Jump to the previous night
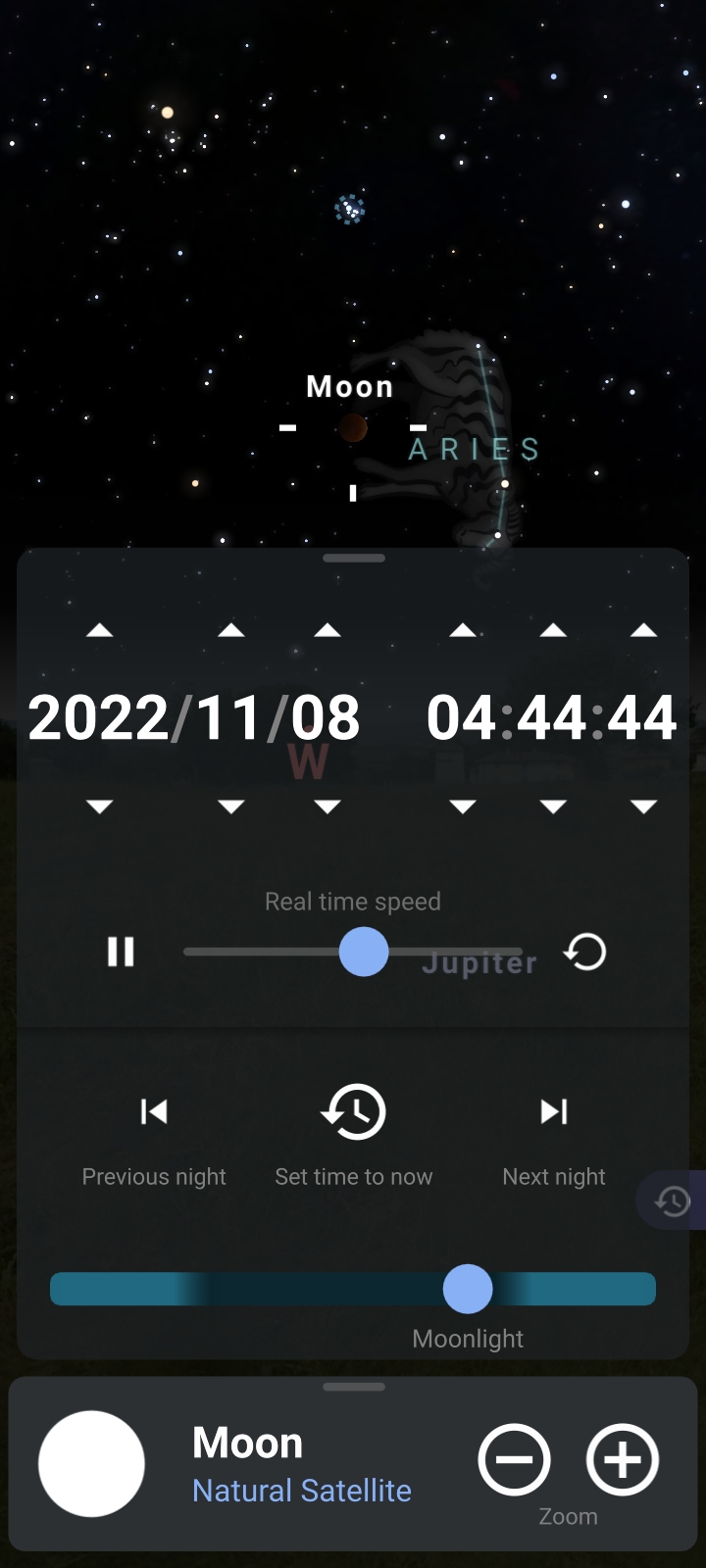 (154, 1111)
